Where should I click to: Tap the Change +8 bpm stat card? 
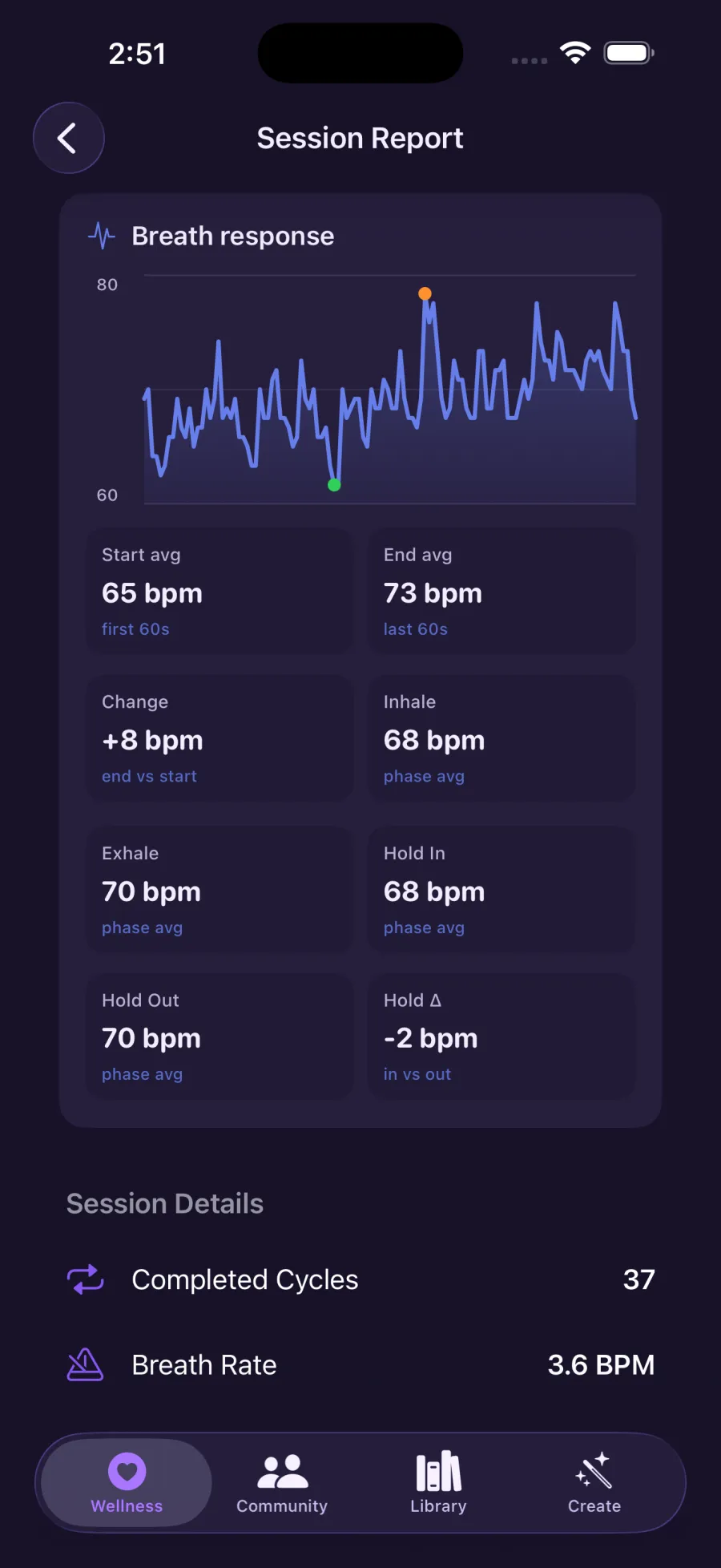tap(220, 738)
